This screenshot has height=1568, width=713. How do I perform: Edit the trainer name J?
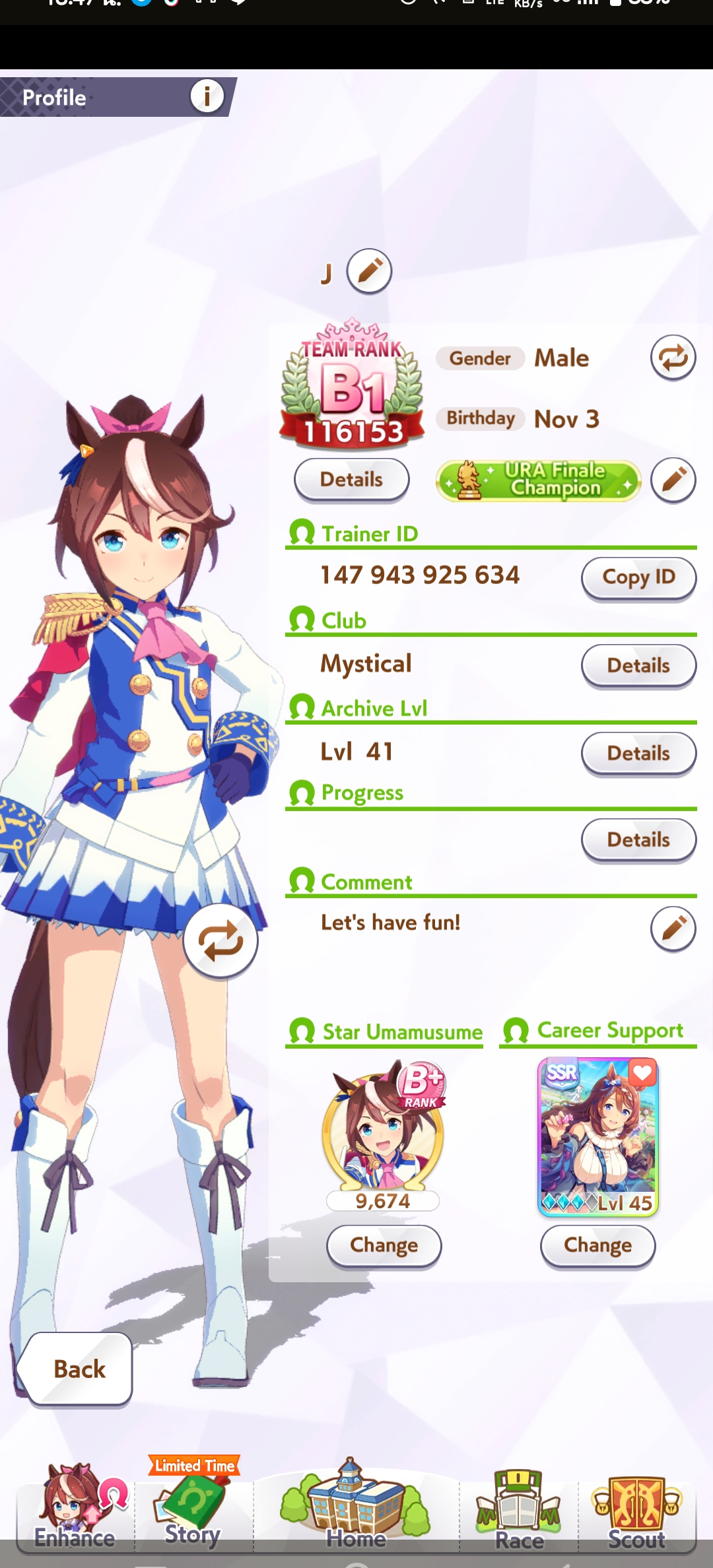[370, 271]
